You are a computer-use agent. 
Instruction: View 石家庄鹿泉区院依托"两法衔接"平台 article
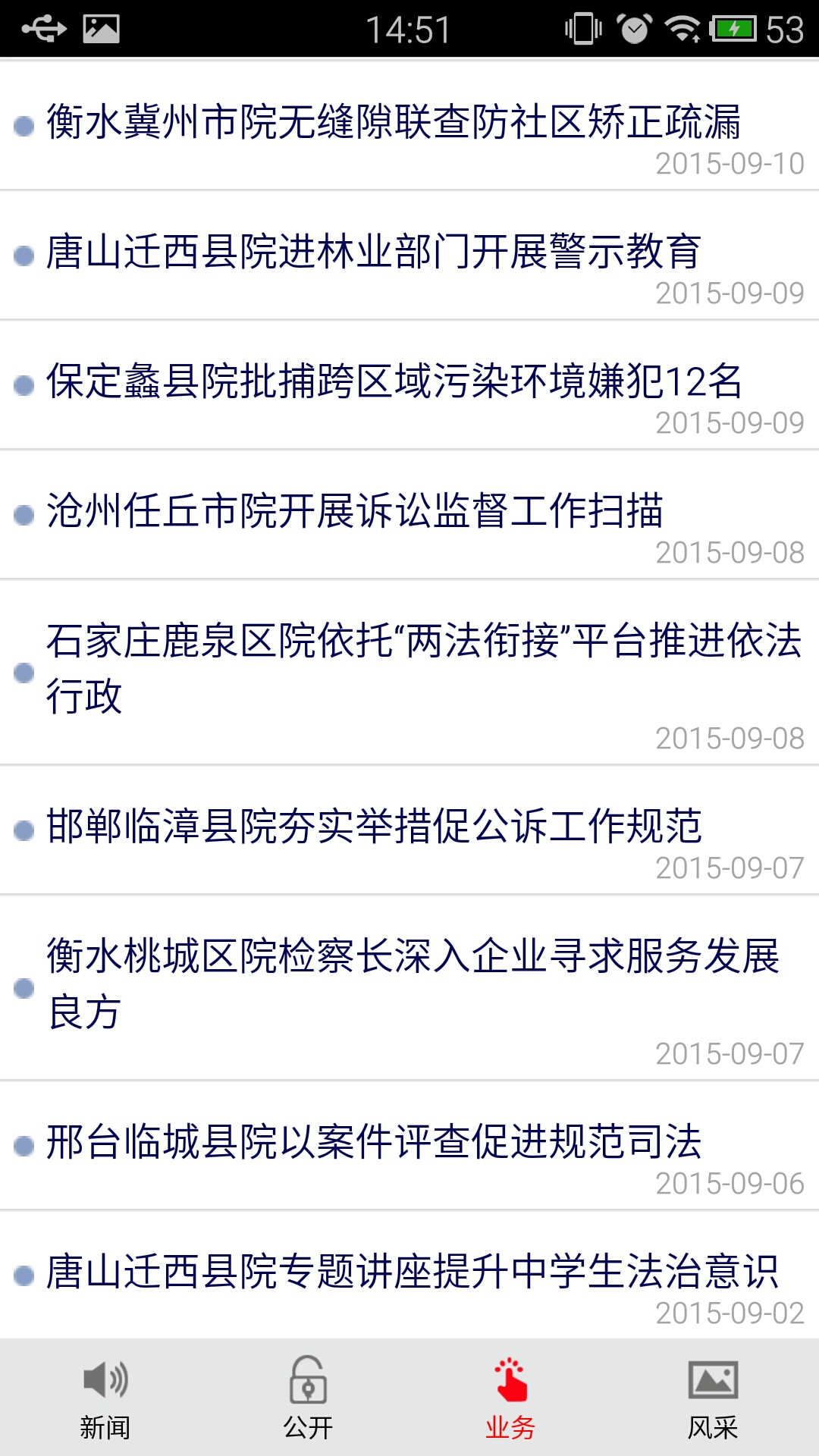pyautogui.click(x=423, y=669)
